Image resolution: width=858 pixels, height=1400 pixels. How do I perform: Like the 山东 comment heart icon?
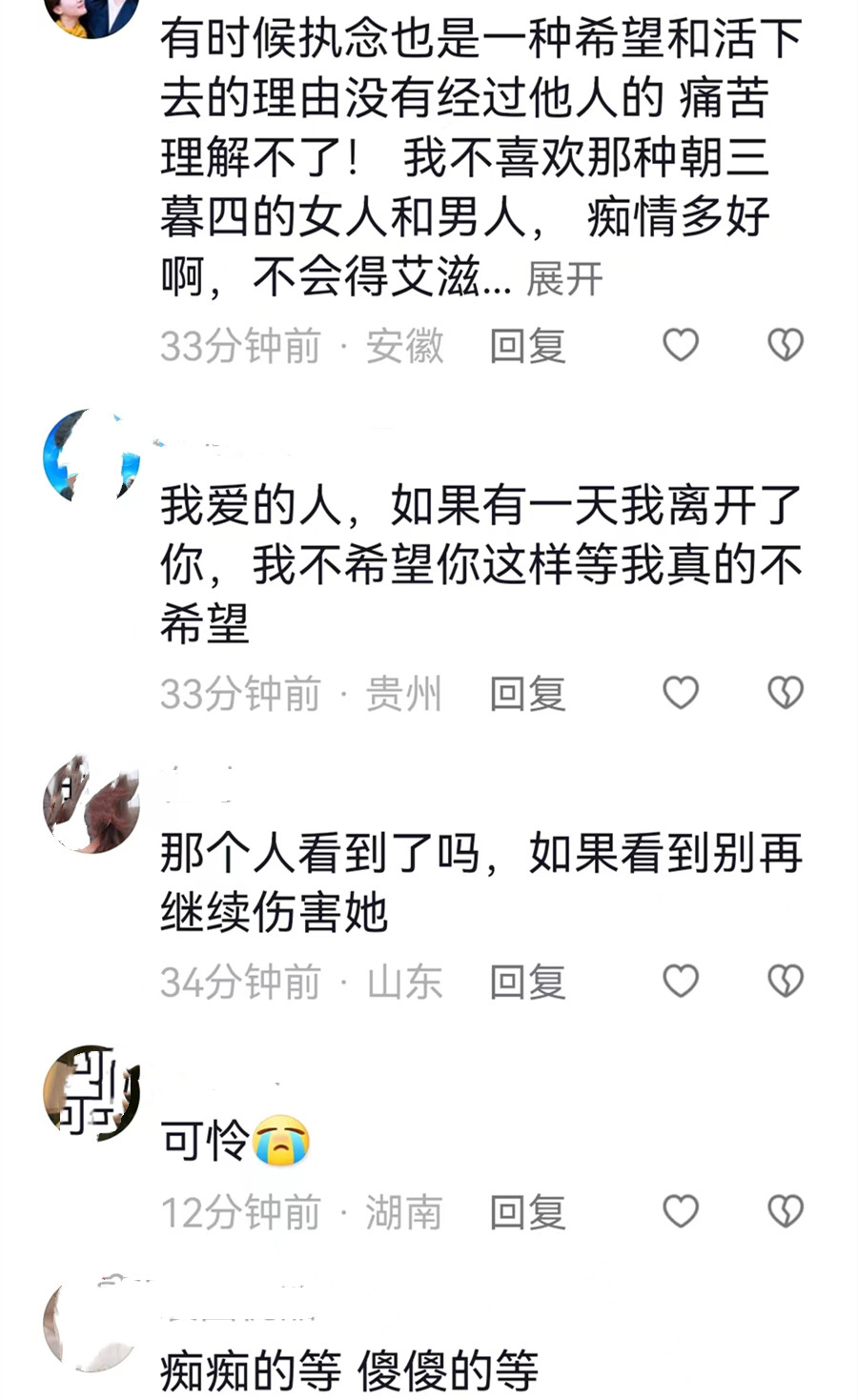[680, 981]
